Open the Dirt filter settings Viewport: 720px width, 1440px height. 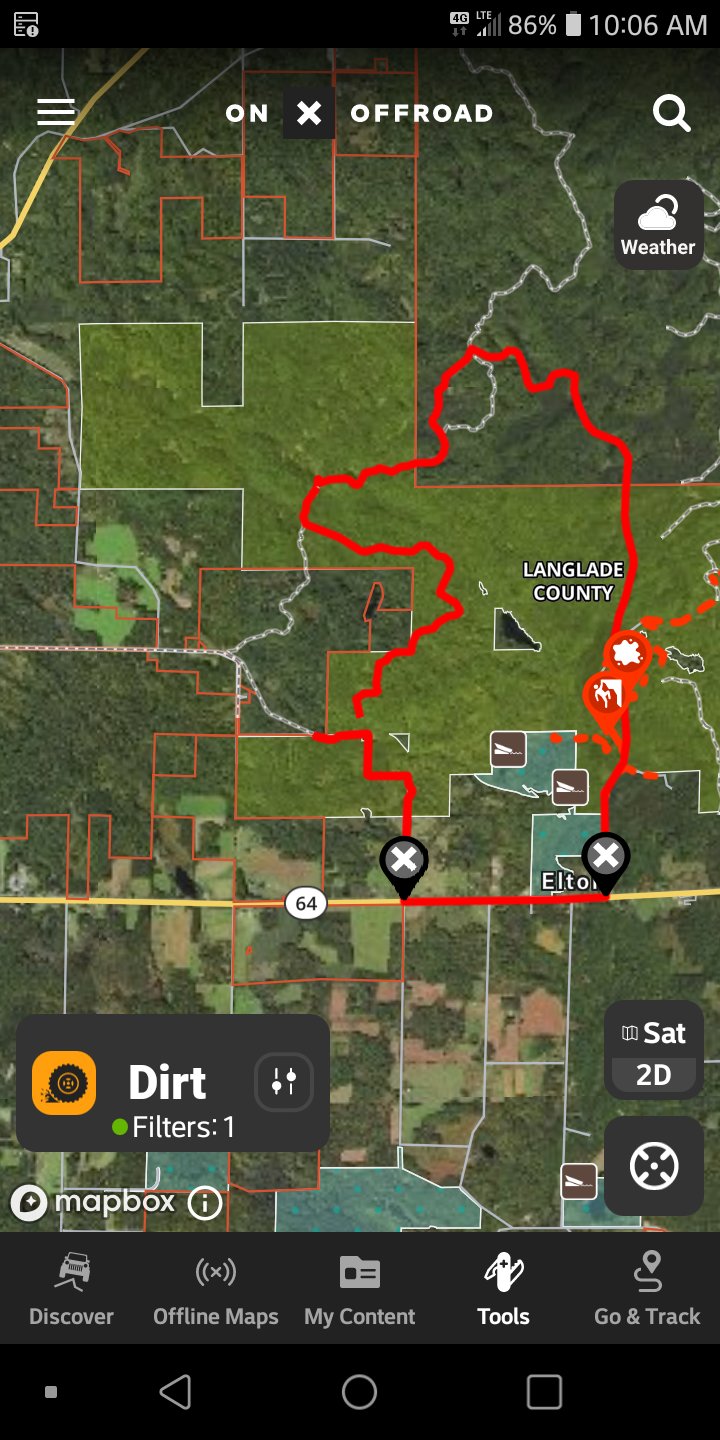click(284, 1082)
